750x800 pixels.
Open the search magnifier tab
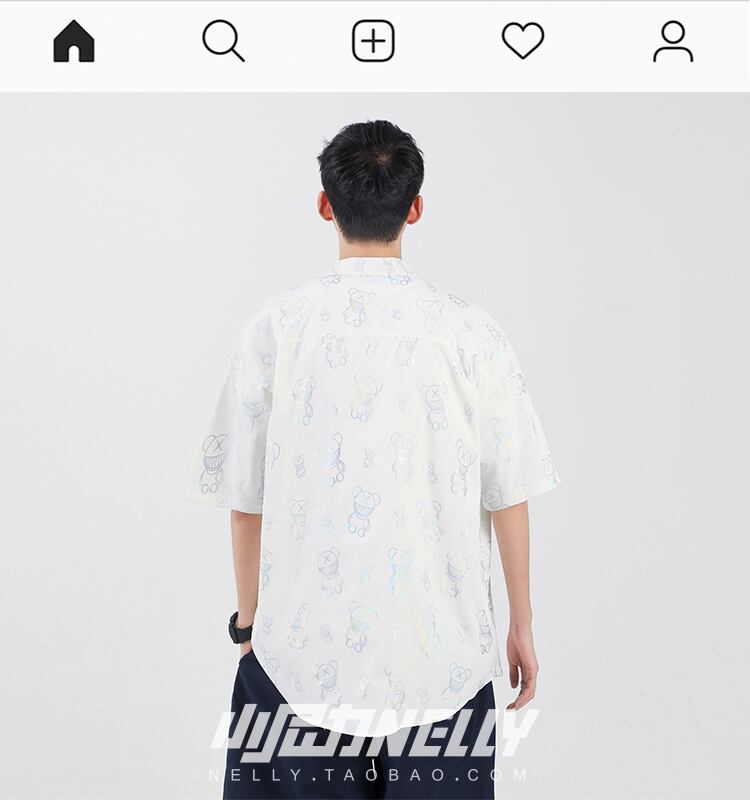223,42
